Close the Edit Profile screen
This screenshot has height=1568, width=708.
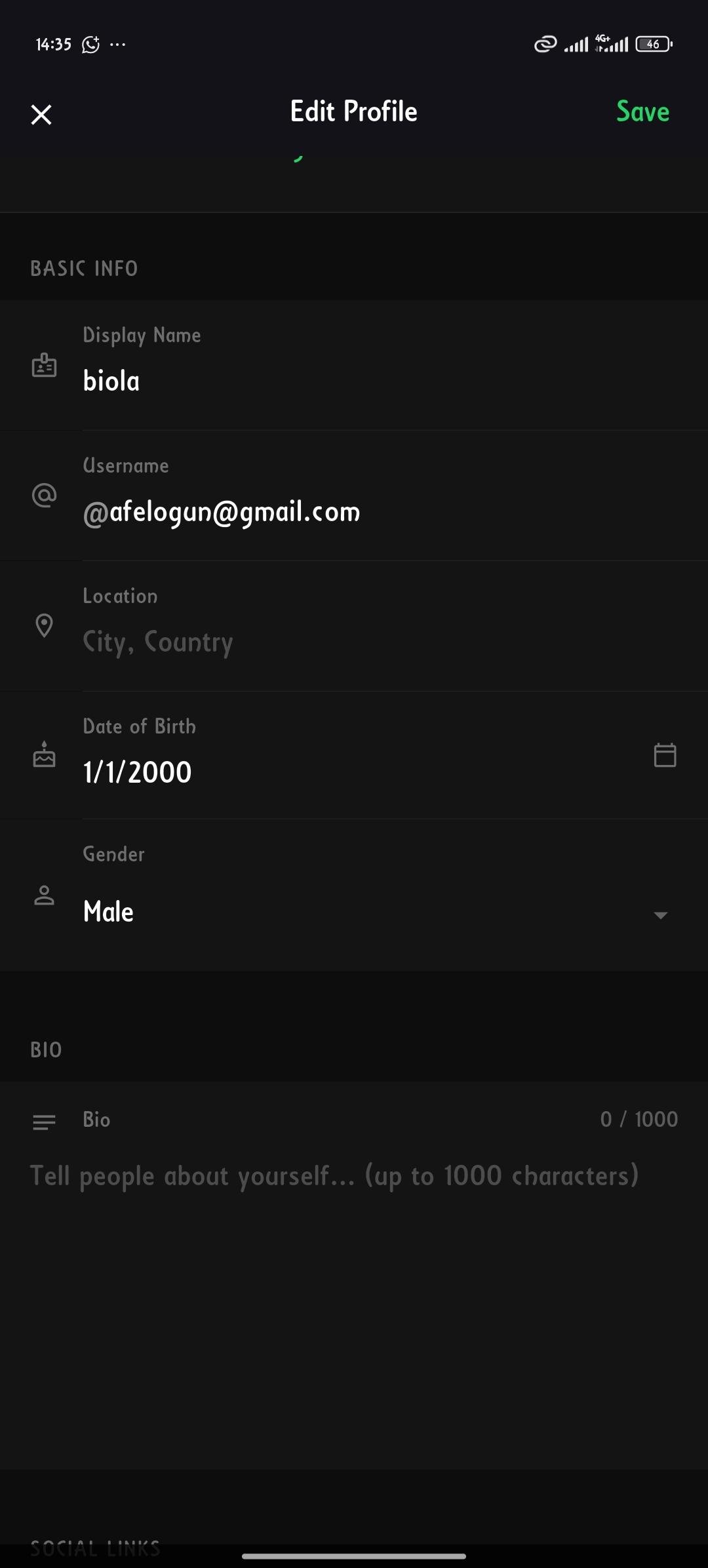[x=41, y=115]
